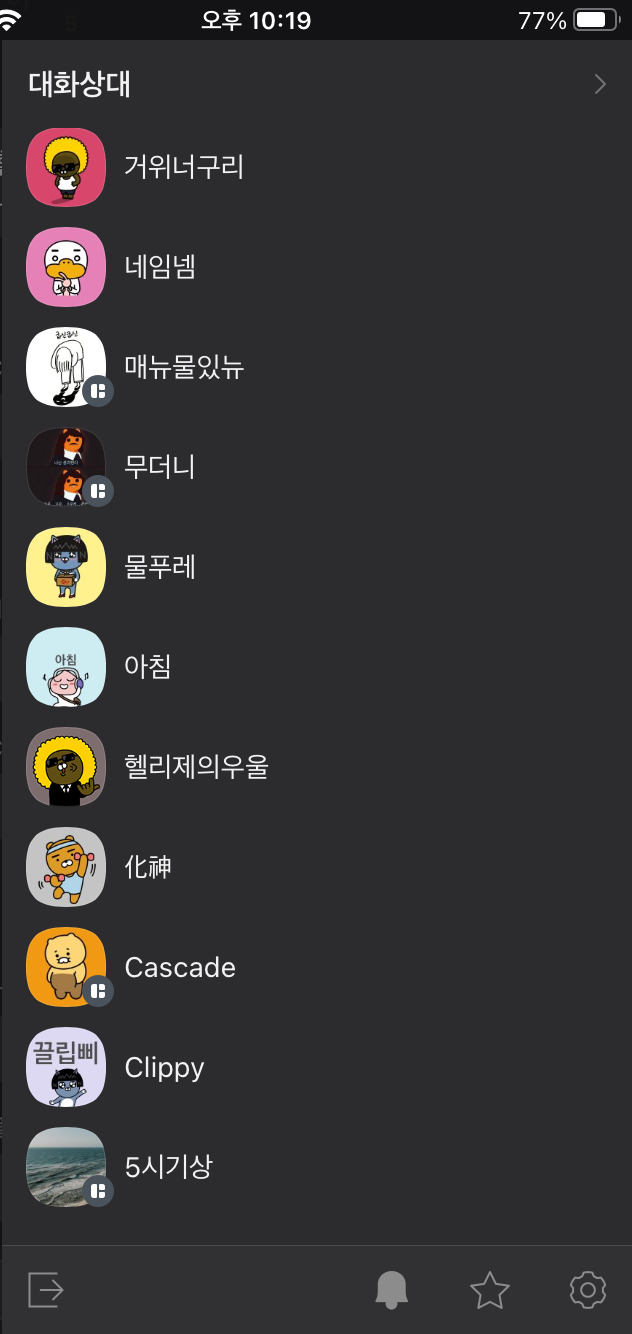Open chat room settings gear
This screenshot has height=1334, width=632.
588,1290
